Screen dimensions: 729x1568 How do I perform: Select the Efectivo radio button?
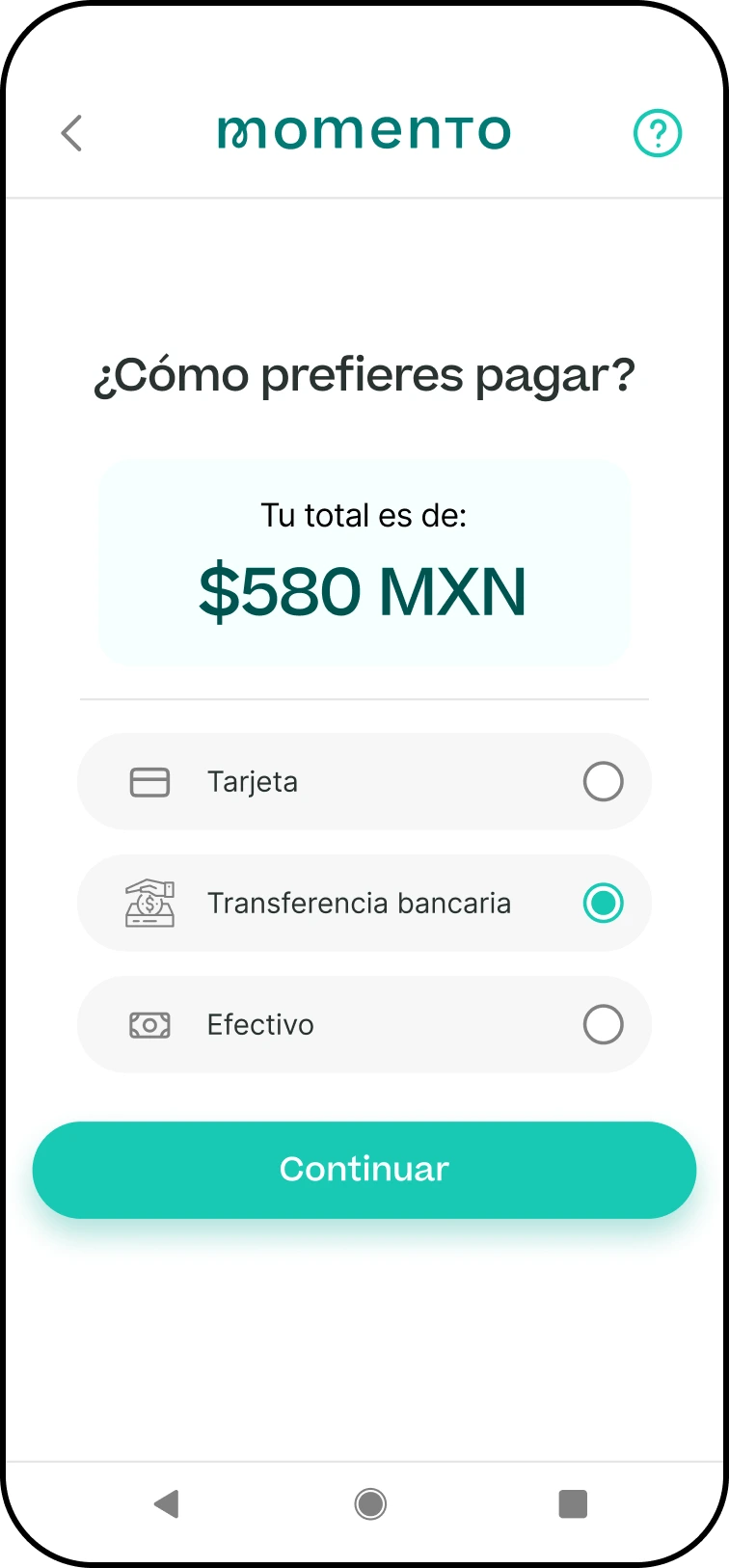(x=603, y=1024)
